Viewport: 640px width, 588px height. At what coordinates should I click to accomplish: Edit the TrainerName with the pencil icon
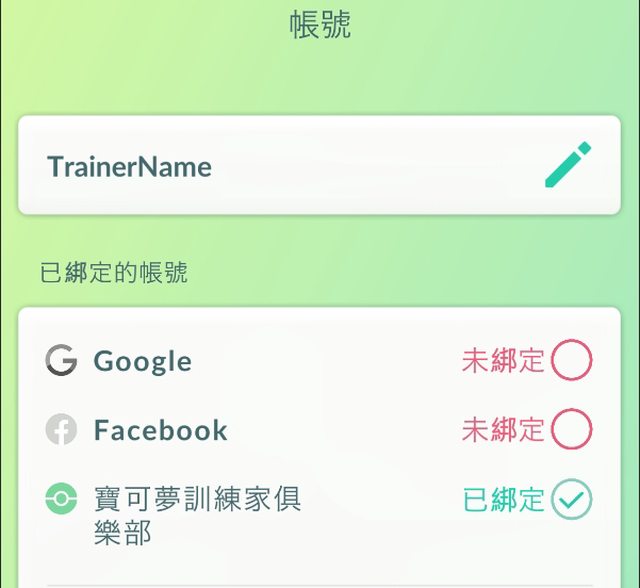tap(567, 165)
